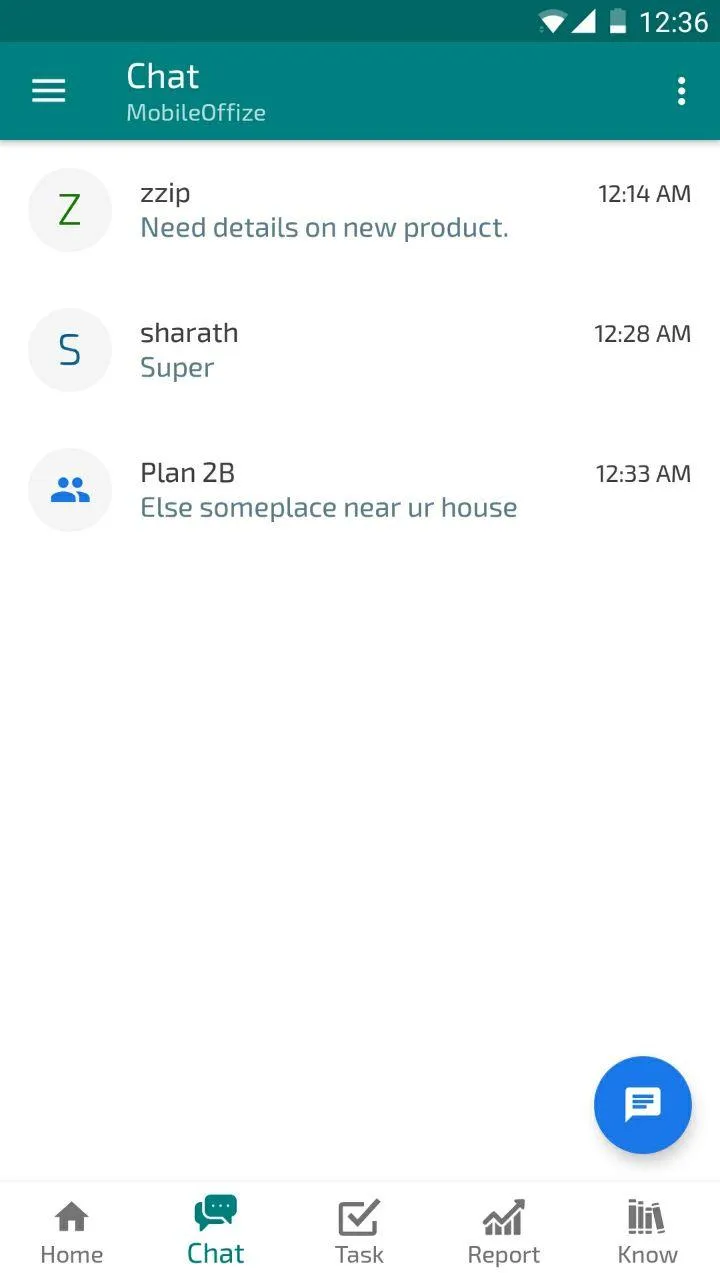Open the three-dot overflow menu
The height and width of the screenshot is (1280, 720).
[x=681, y=90]
